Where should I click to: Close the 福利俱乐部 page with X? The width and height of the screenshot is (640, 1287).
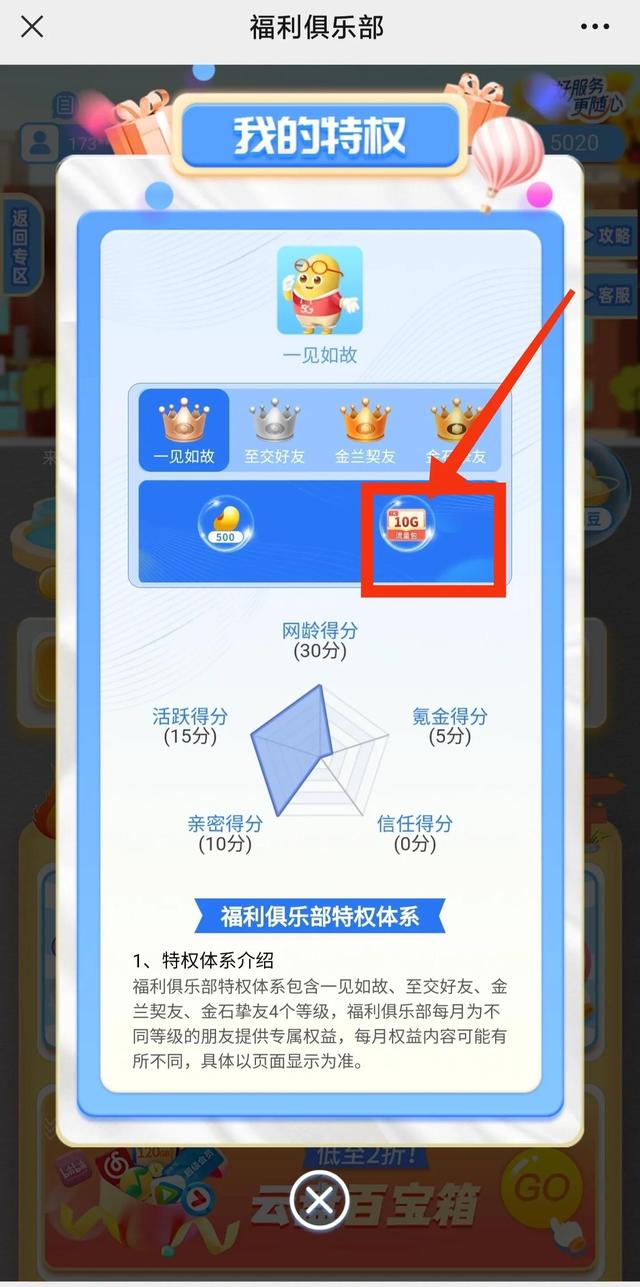(x=32, y=27)
